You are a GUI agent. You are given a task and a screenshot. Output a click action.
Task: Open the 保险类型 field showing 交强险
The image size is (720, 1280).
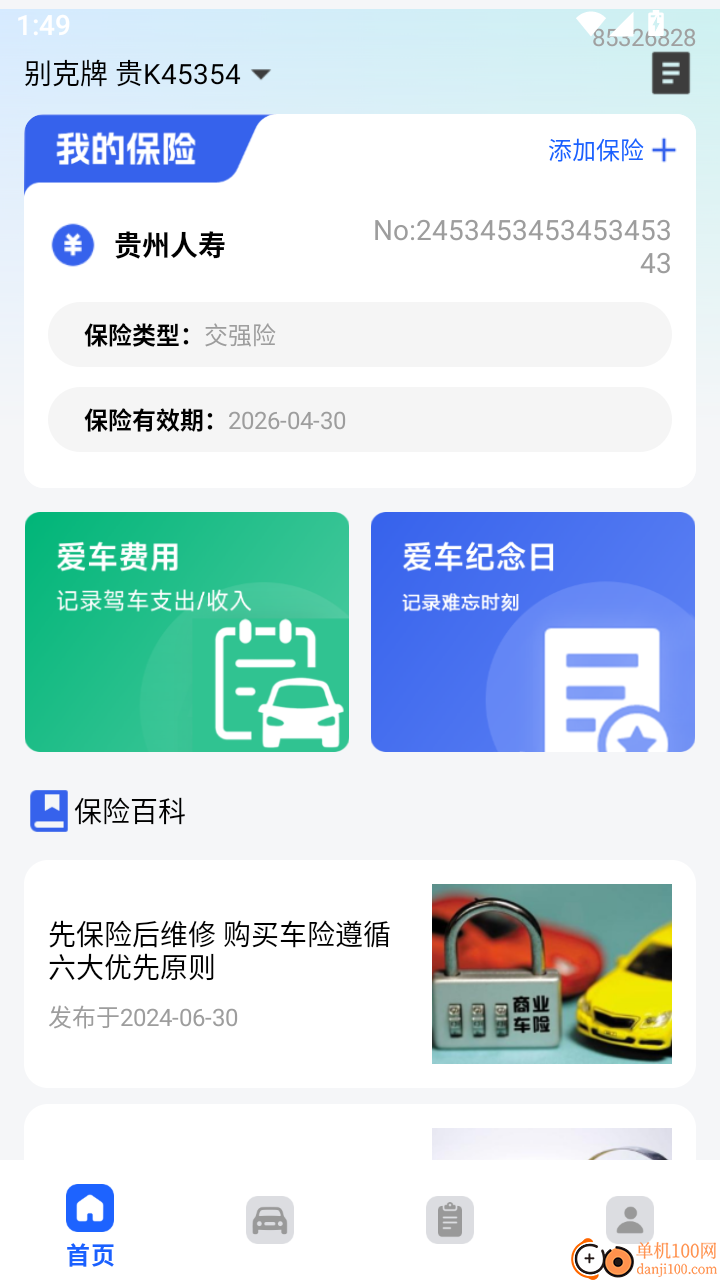pyautogui.click(x=360, y=337)
